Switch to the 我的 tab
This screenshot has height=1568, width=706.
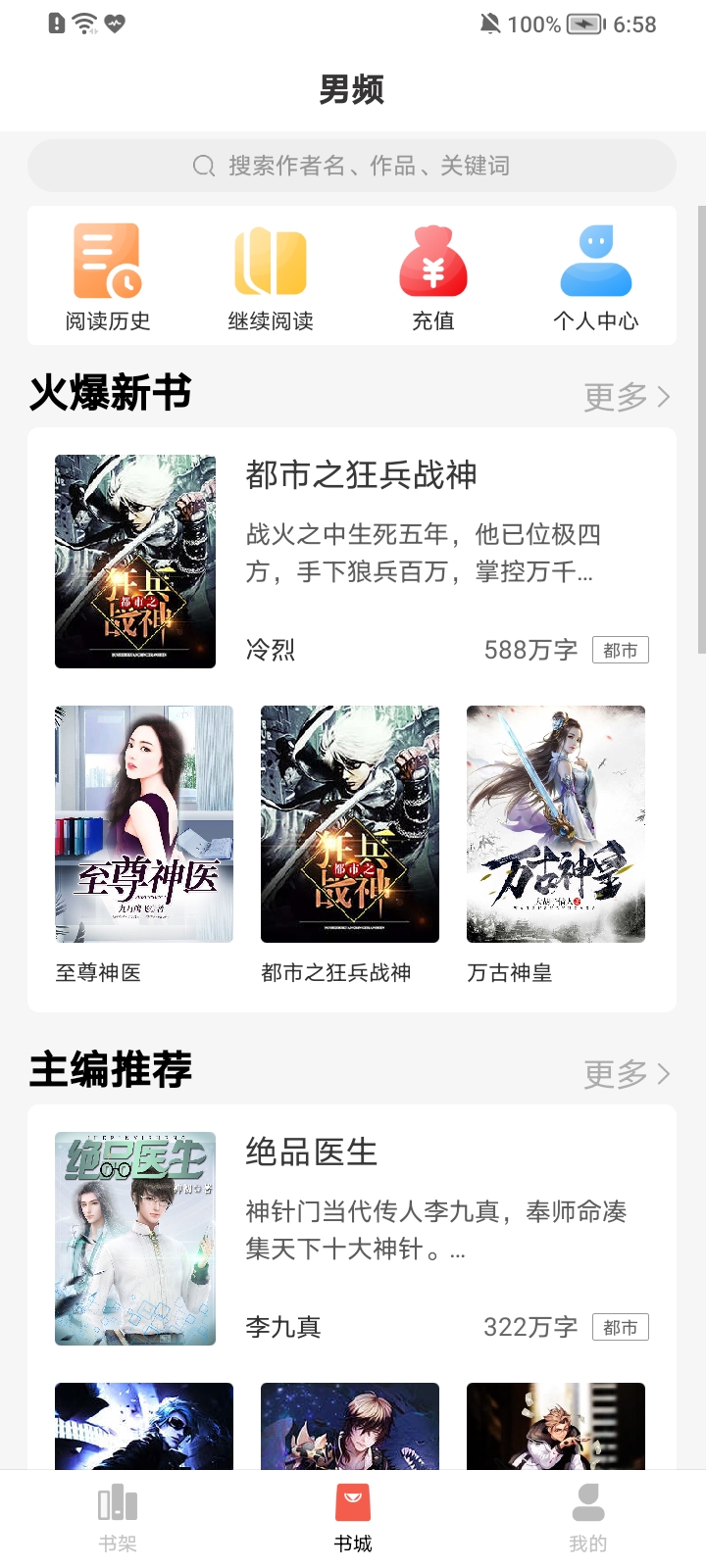tap(588, 1517)
